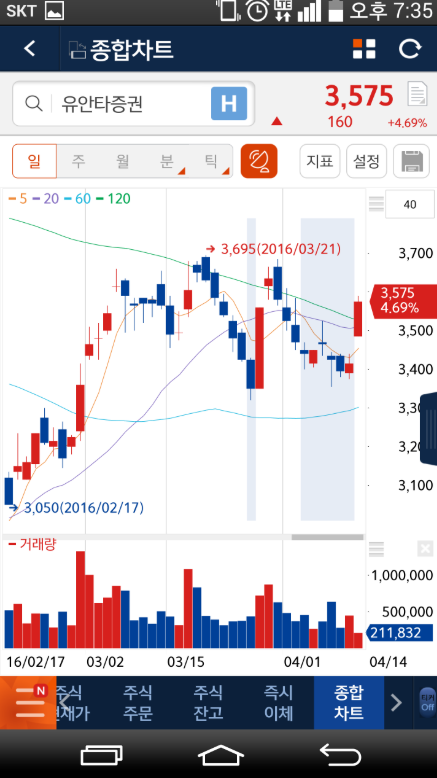The height and width of the screenshot is (778, 437).
Task: Refresh the chart data
Action: 410,49
